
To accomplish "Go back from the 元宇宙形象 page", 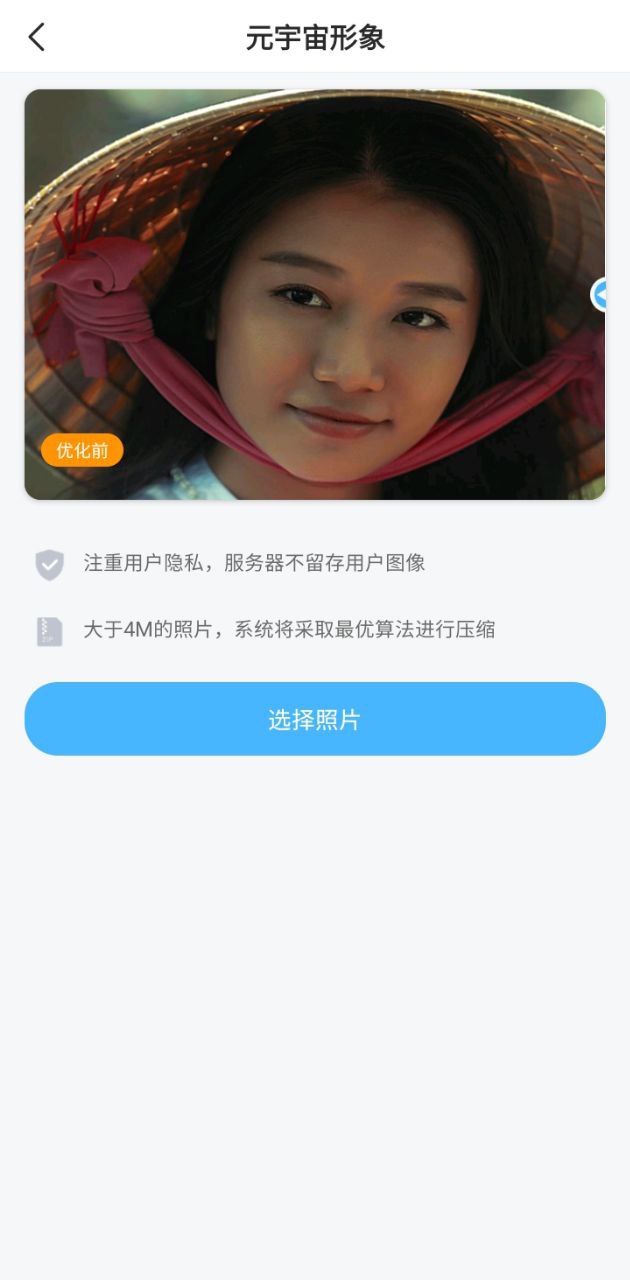I will pos(37,38).
